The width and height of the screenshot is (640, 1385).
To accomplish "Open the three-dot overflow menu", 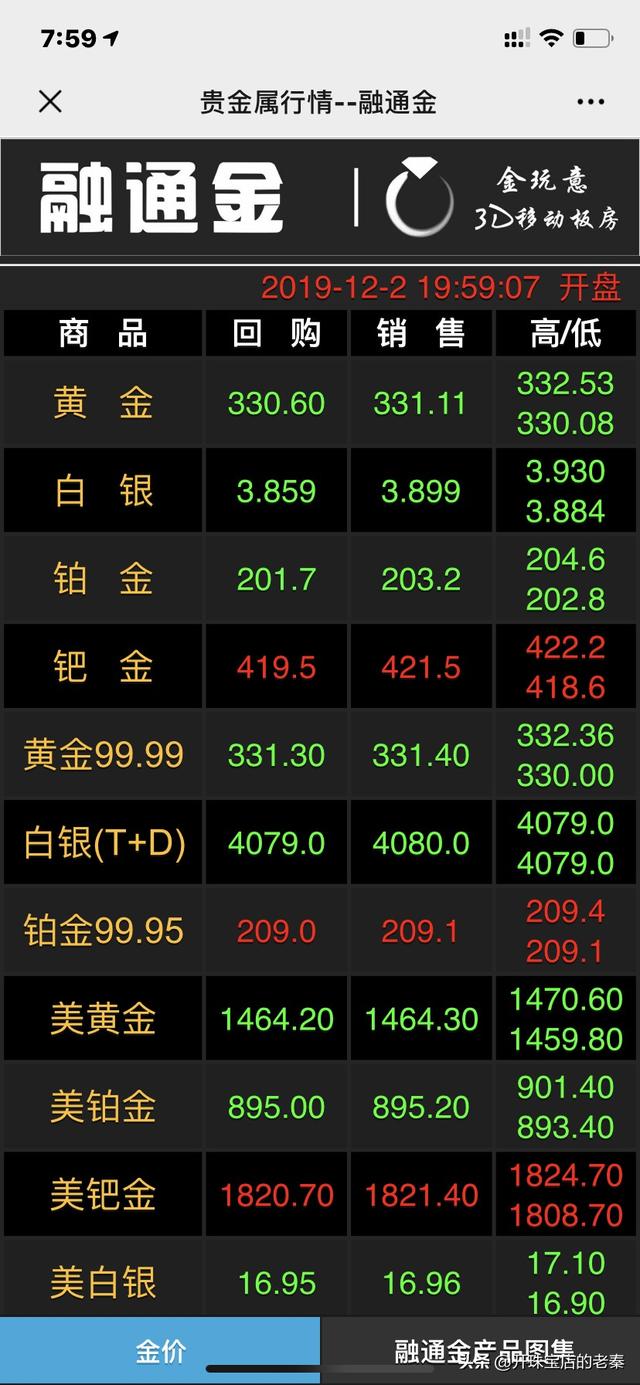I will point(590,102).
